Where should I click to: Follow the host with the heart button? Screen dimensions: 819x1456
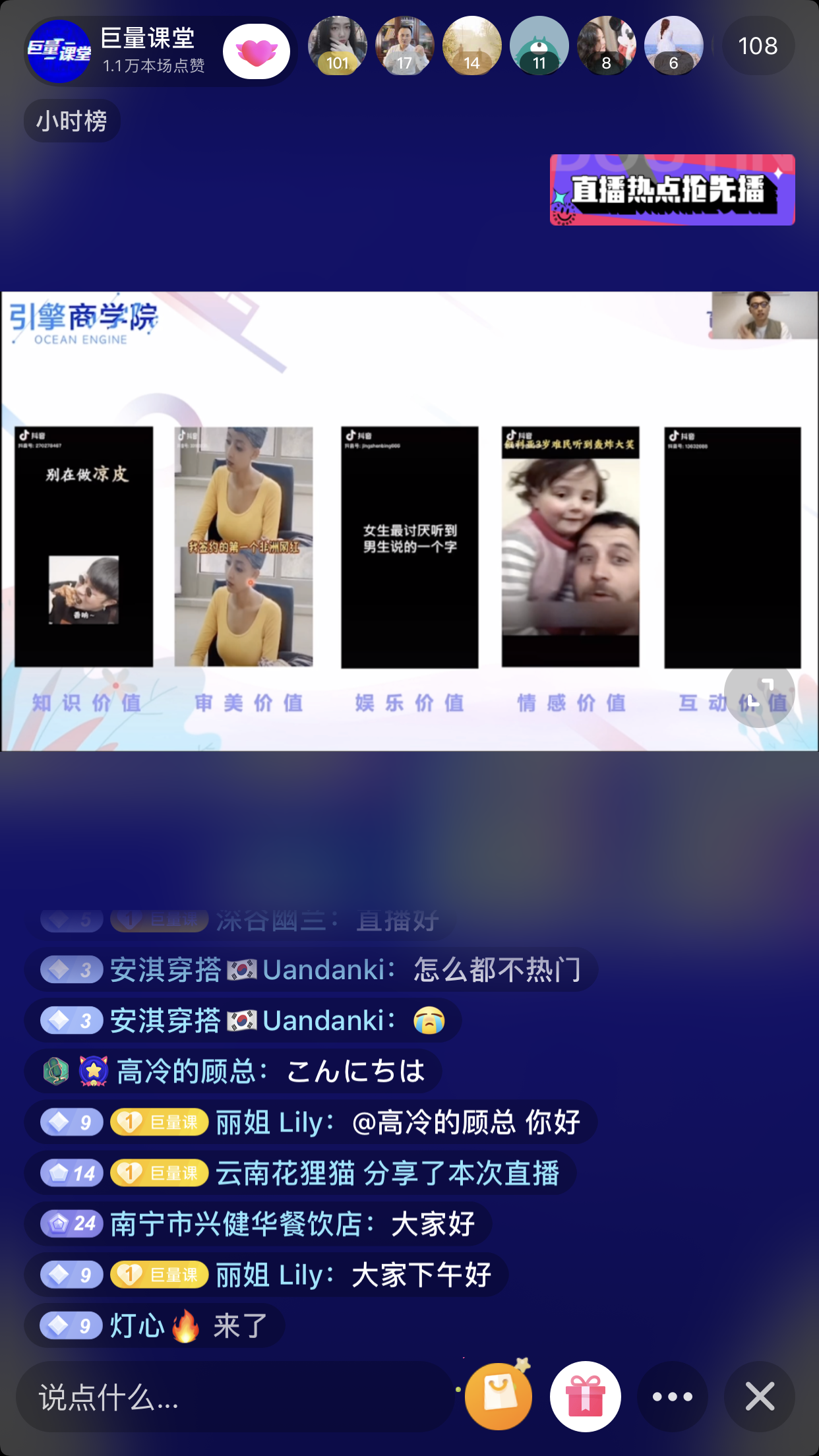pos(257,51)
